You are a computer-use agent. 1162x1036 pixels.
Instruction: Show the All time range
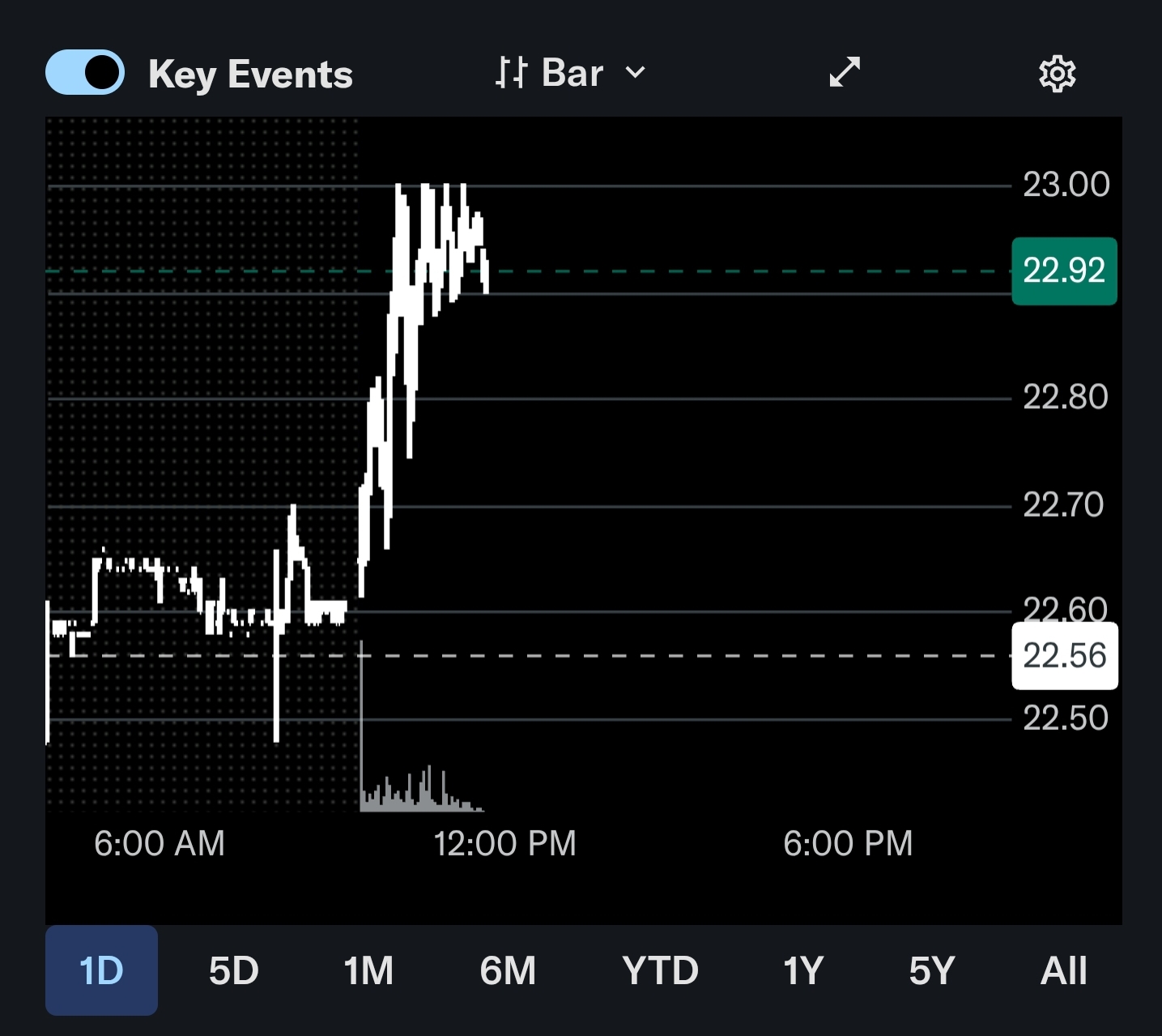(x=1063, y=970)
